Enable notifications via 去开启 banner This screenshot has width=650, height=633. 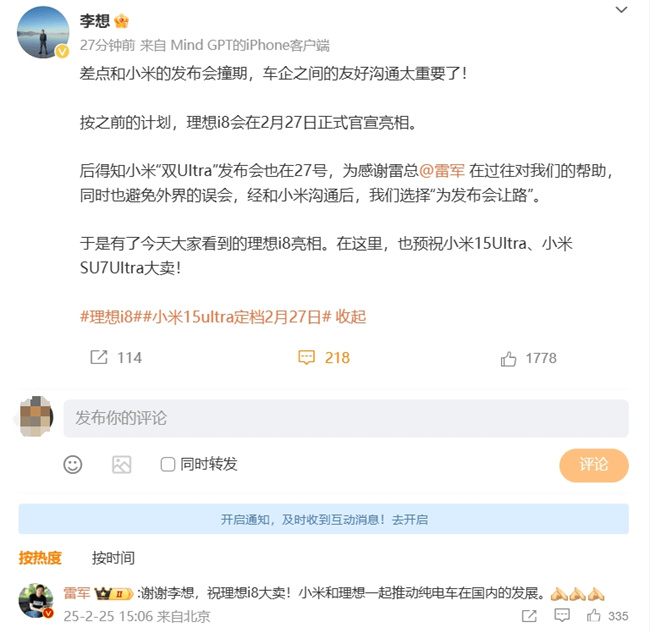coord(409,519)
